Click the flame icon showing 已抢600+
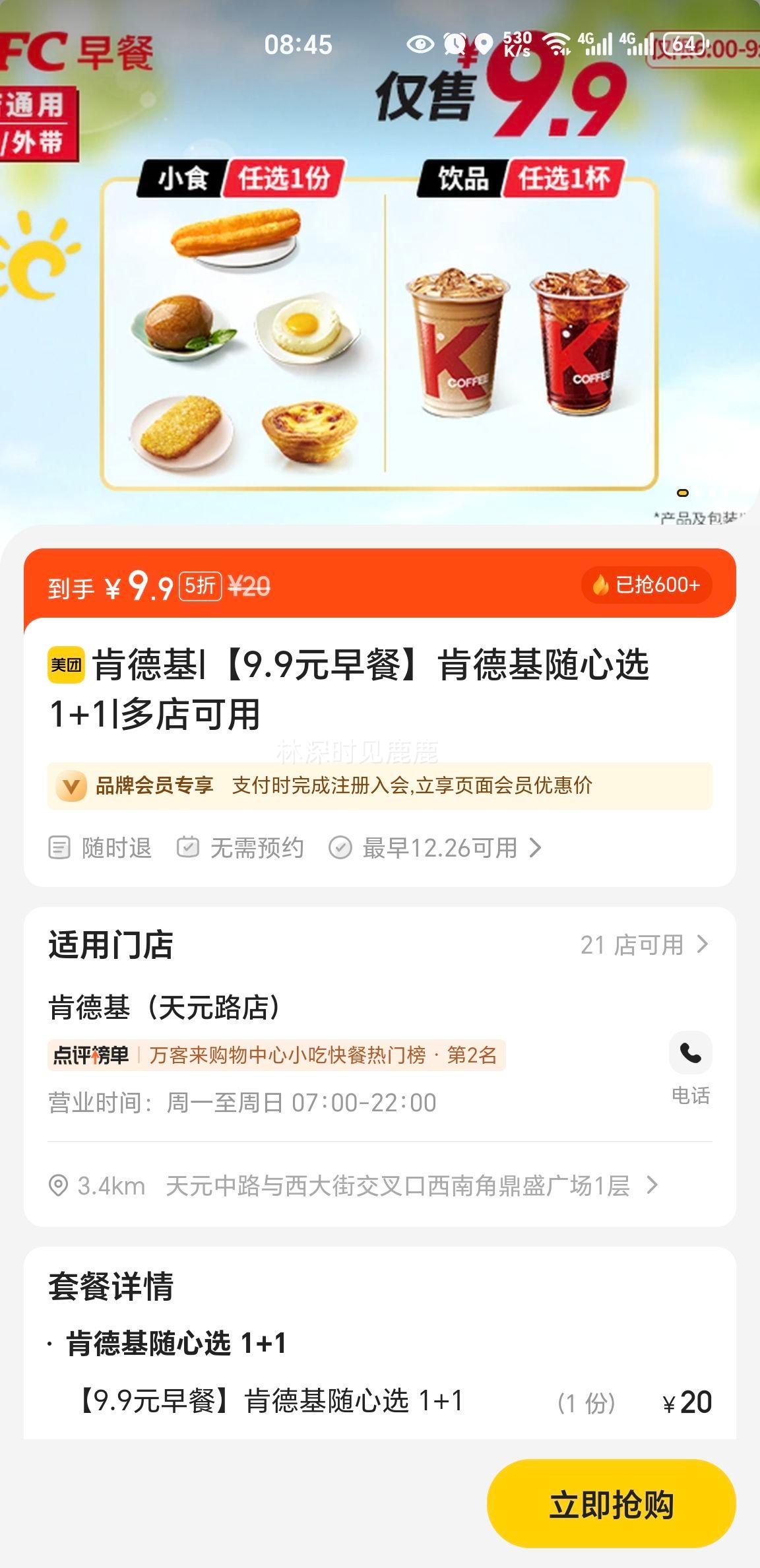The width and height of the screenshot is (760, 1568). (601, 585)
